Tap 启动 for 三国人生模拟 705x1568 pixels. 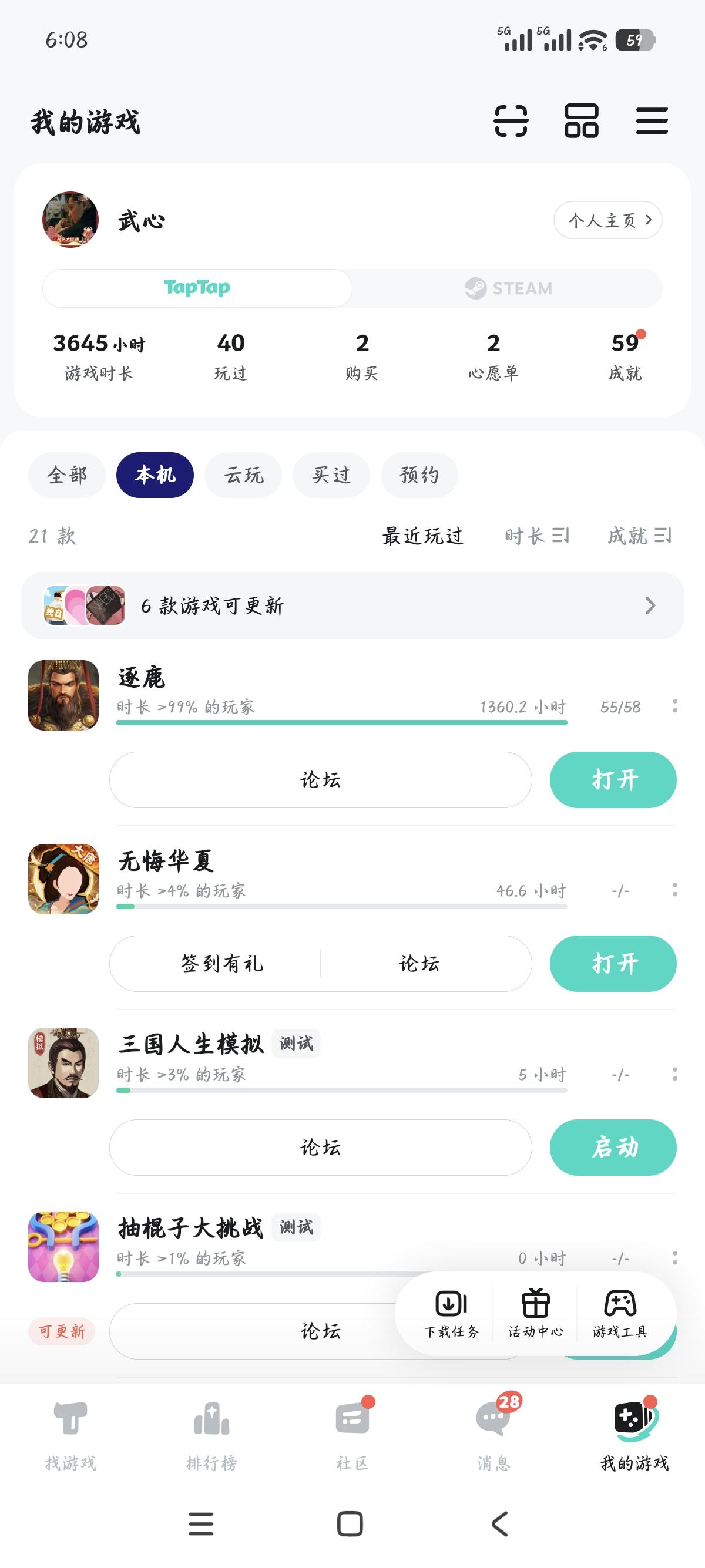[613, 1148]
